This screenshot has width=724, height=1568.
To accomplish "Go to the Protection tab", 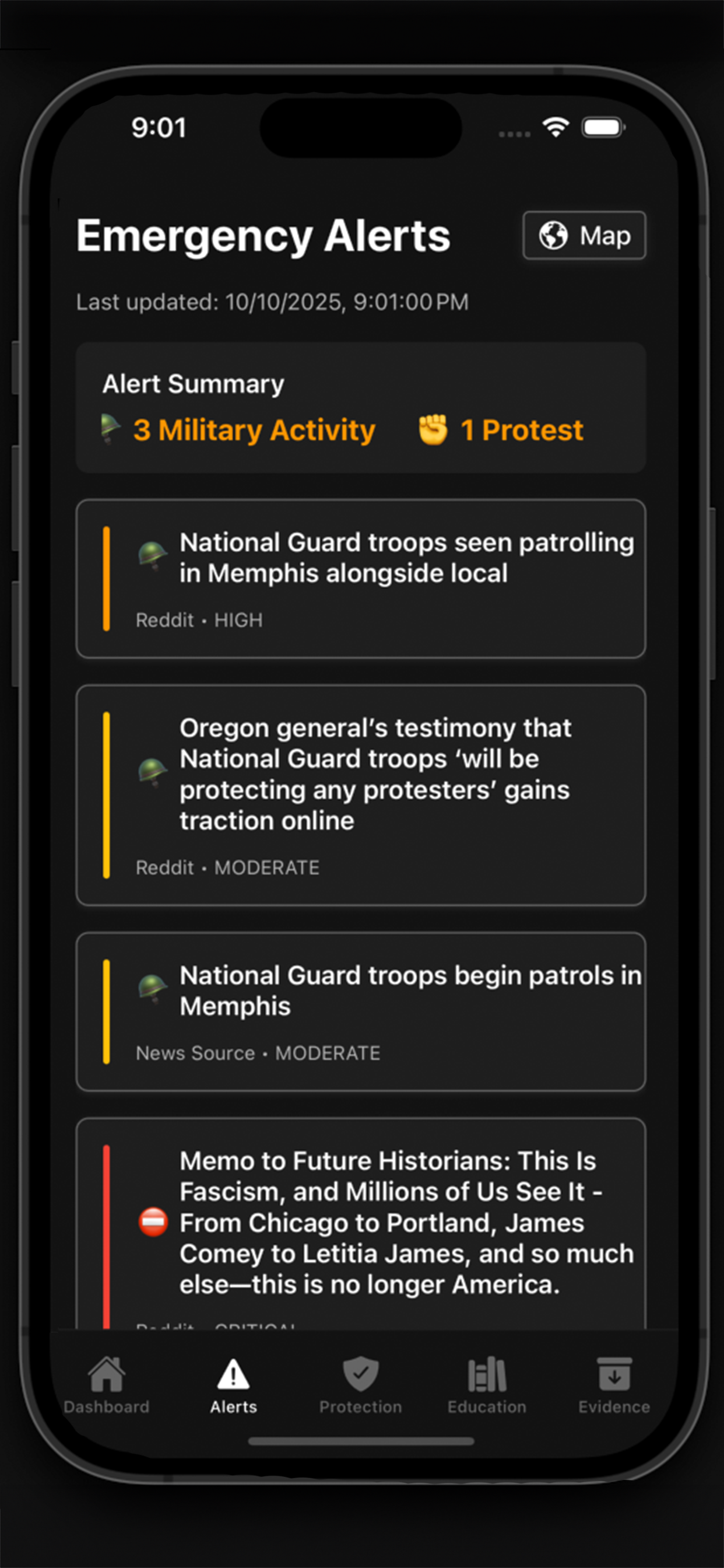I will pyautogui.click(x=361, y=1384).
